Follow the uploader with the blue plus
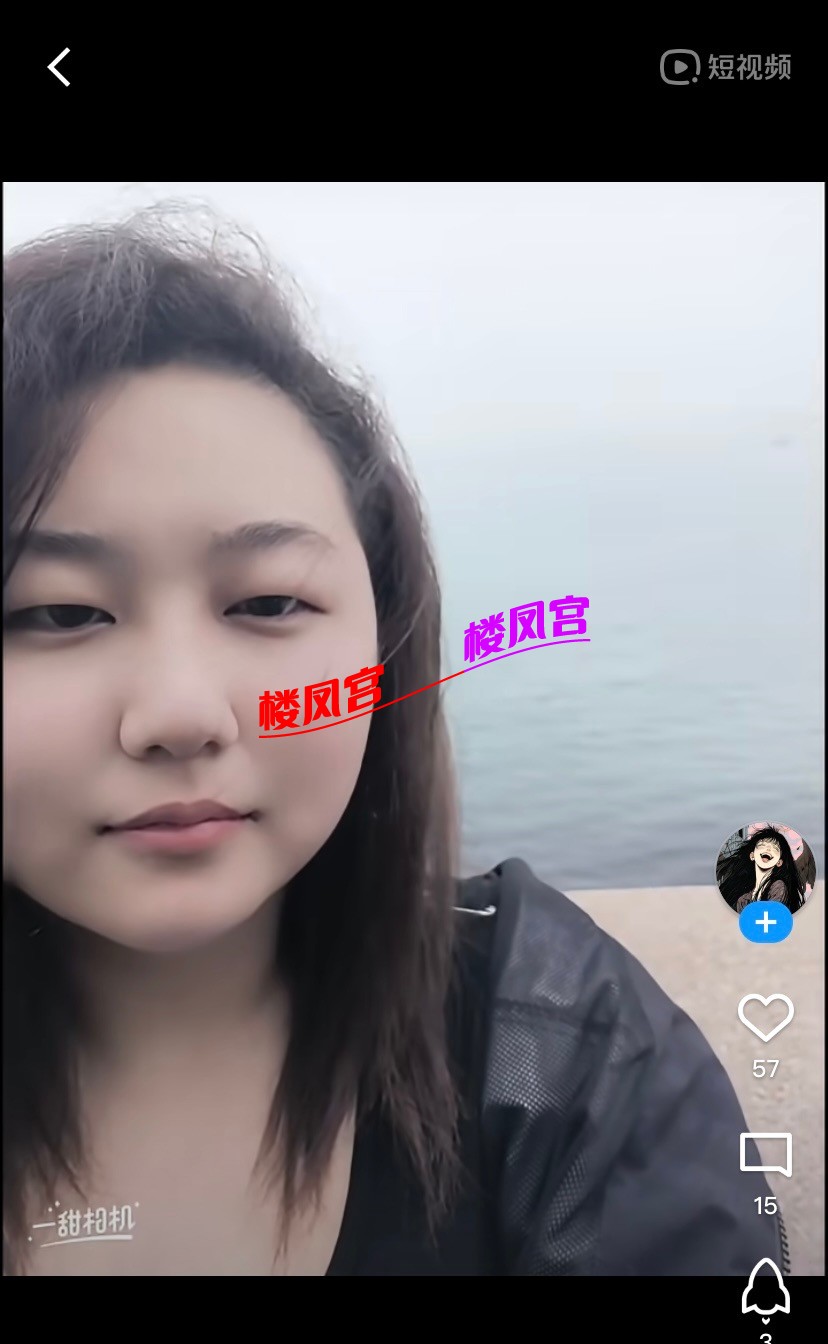The image size is (828, 1344). click(x=766, y=922)
